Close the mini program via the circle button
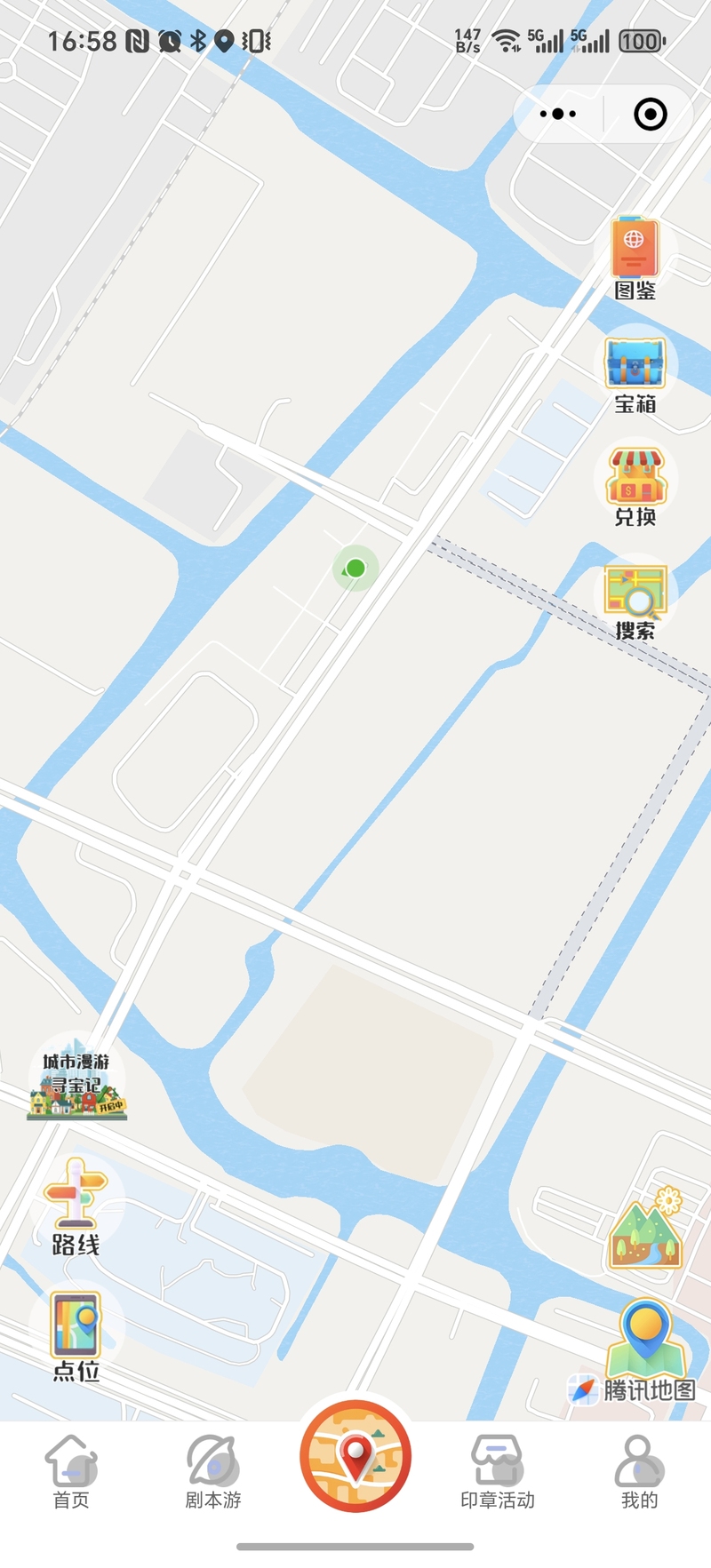Viewport: 711px width, 1568px height. click(x=651, y=114)
